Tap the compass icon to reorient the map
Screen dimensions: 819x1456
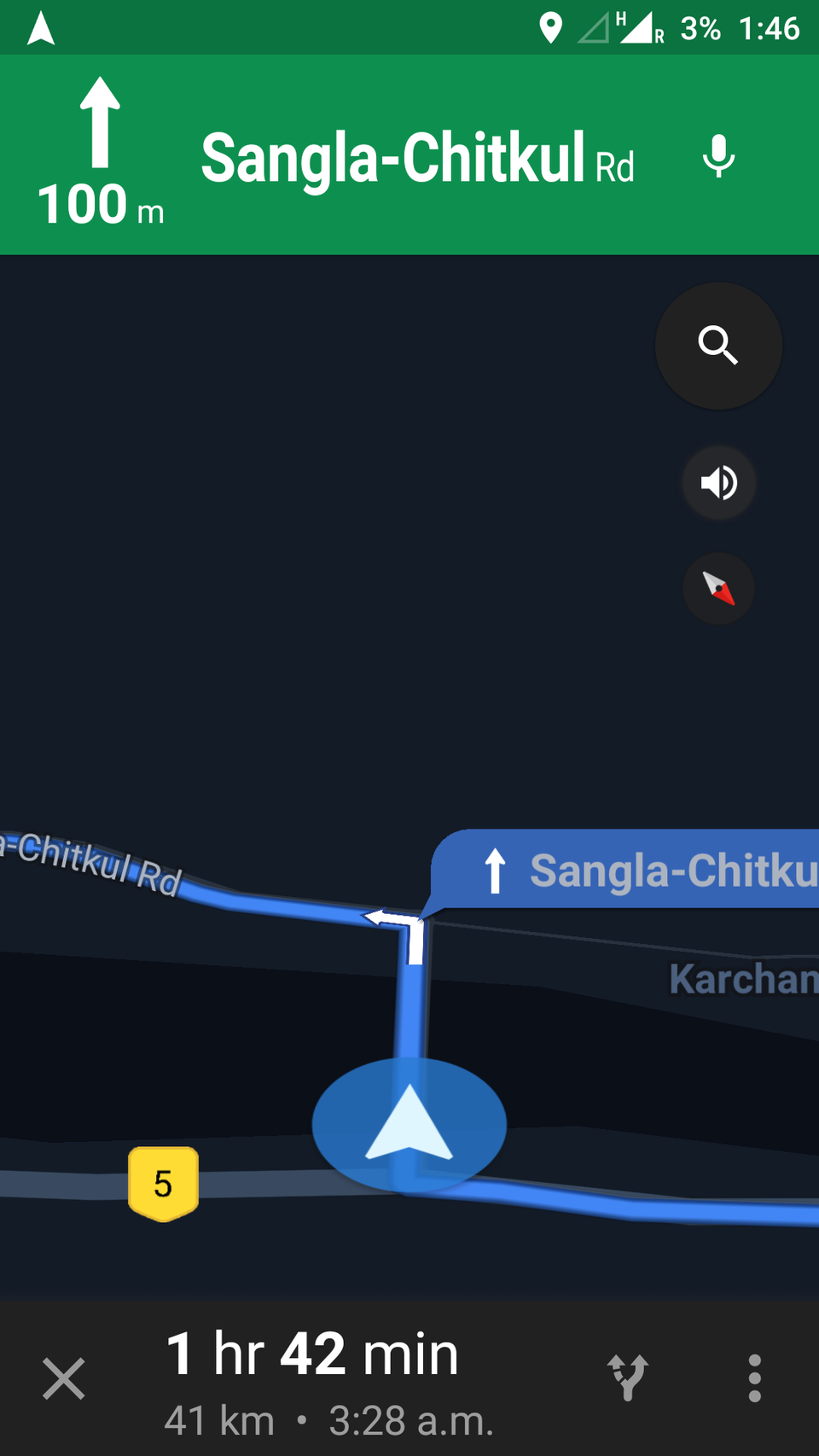tap(718, 589)
